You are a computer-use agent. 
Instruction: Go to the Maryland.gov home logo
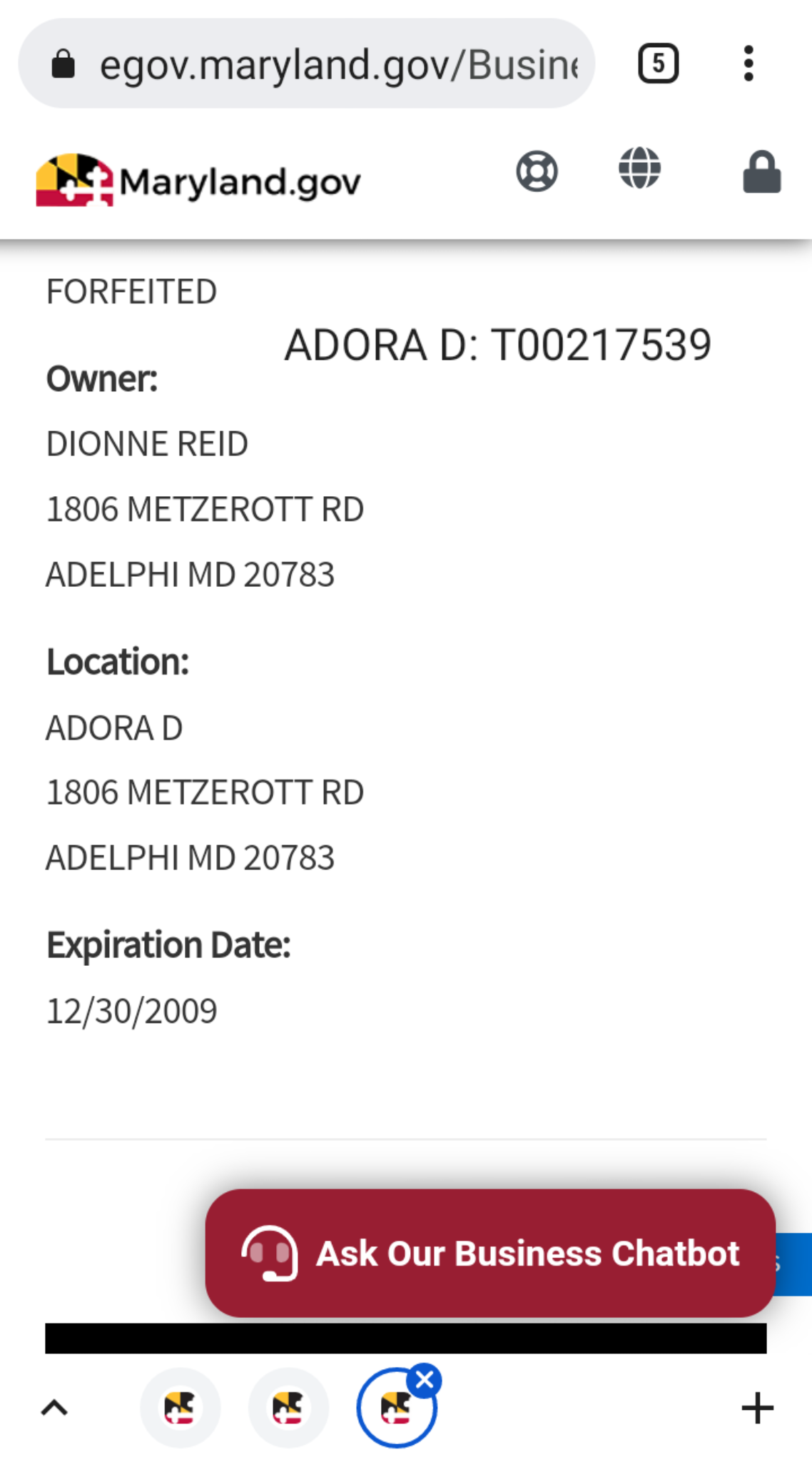click(x=198, y=181)
